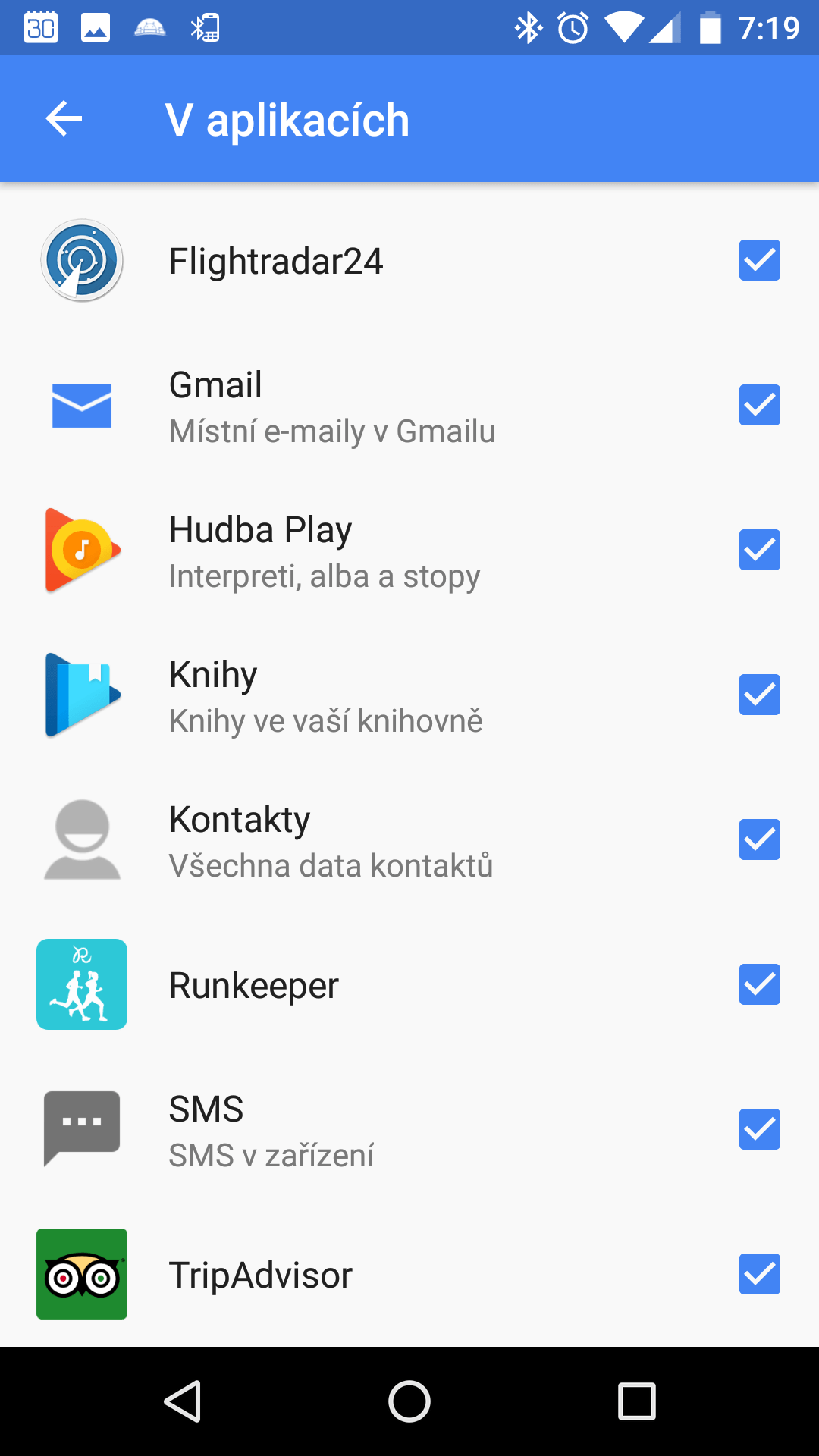Viewport: 819px width, 1456px height.
Task: Untick the Knihy checkbox
Action: [x=759, y=695]
